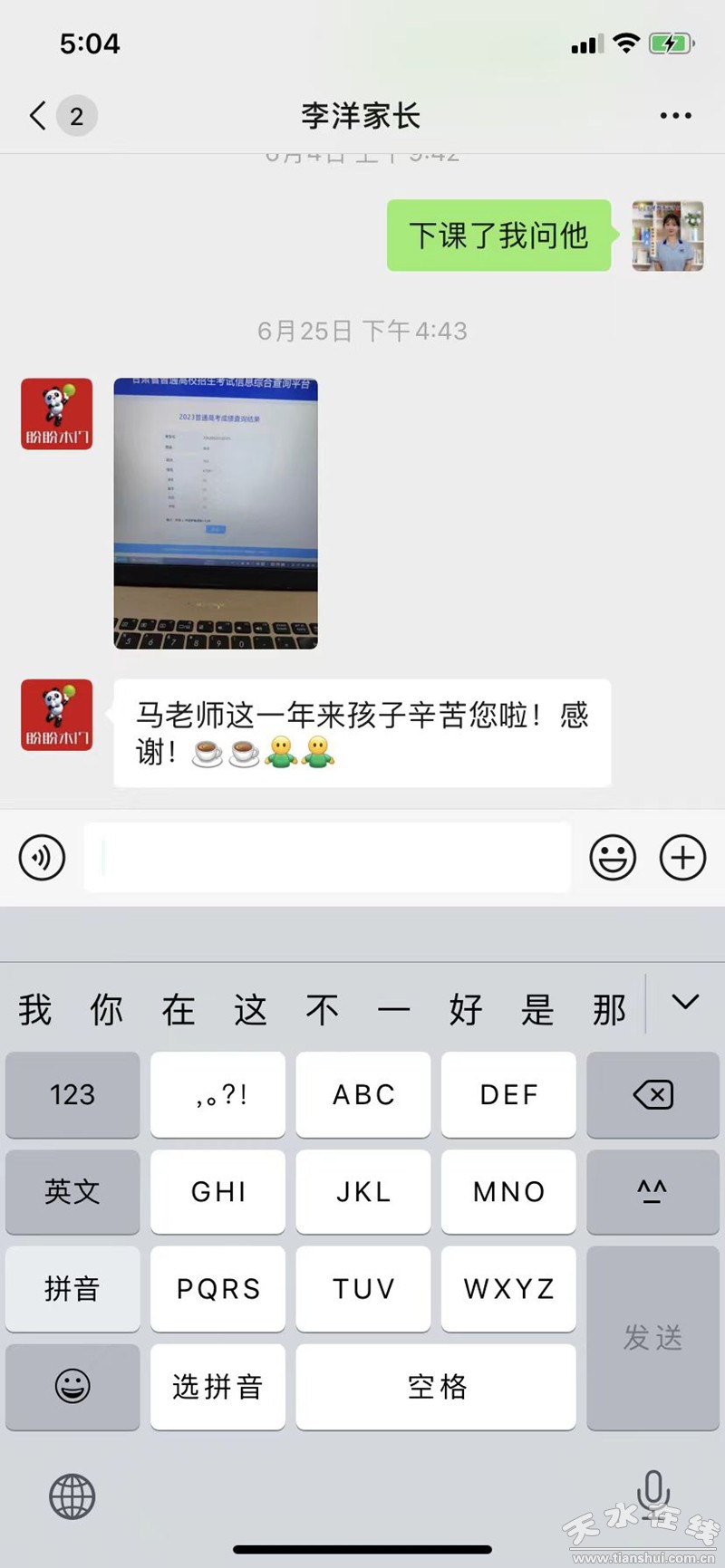Expand the candidate word list
The height and width of the screenshot is (1568, 725).
click(x=685, y=1002)
